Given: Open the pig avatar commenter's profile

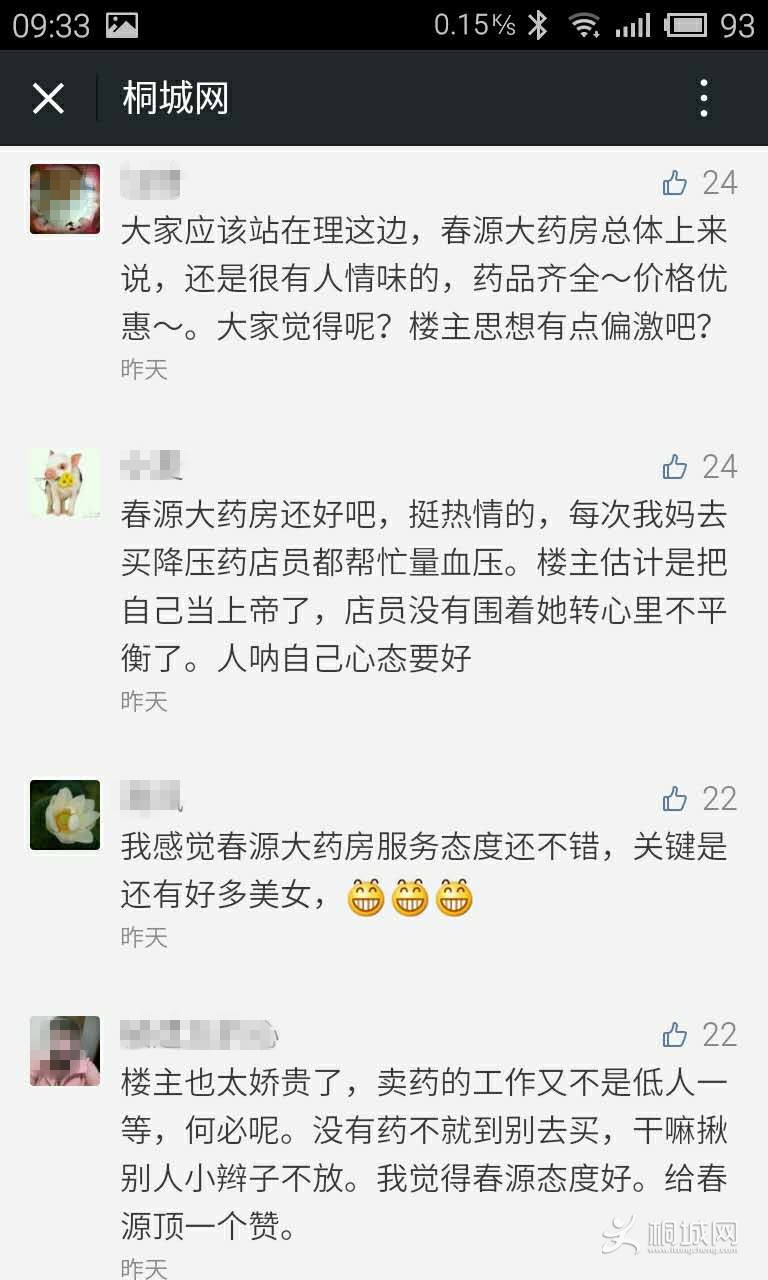Looking at the screenshot, I should point(65,483).
